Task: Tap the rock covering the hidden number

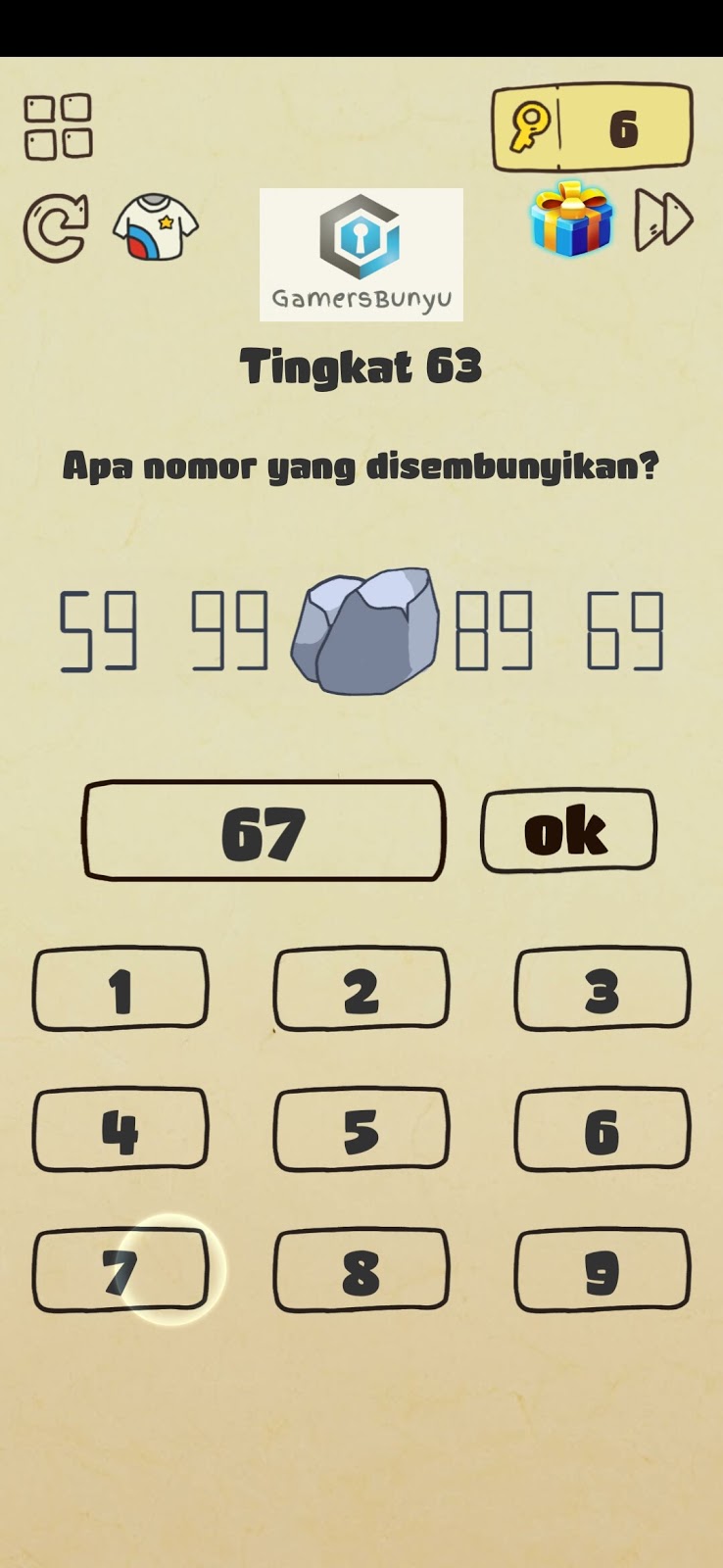Action: point(365,631)
